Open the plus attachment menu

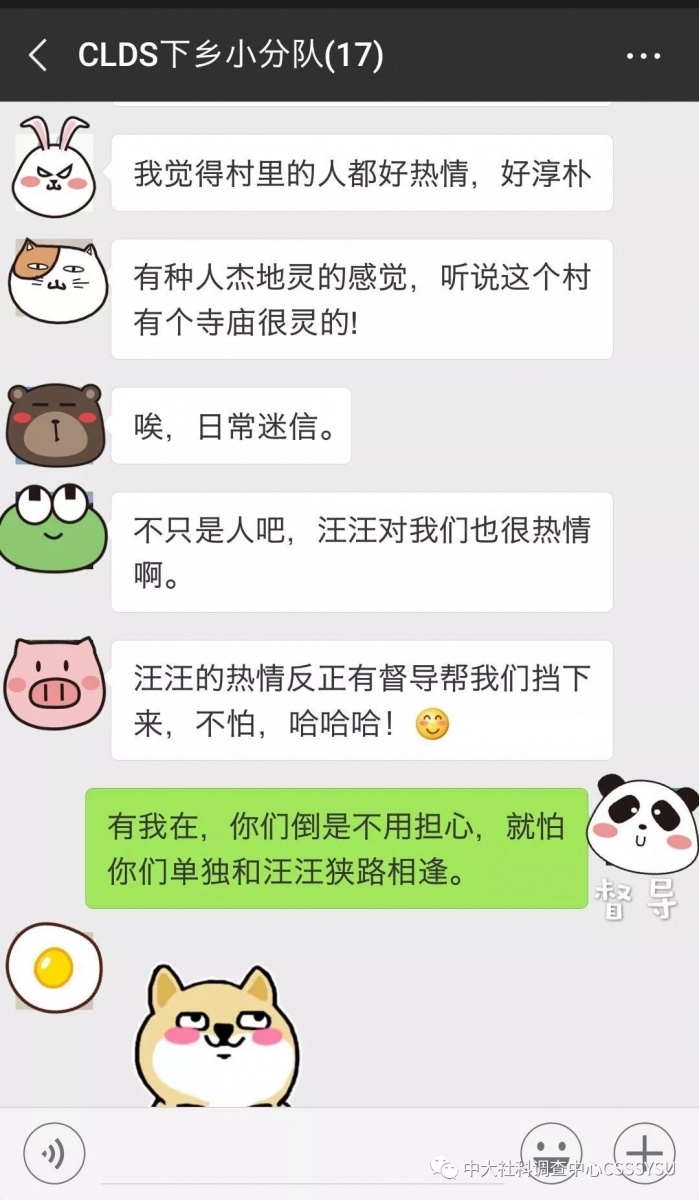(x=644, y=1150)
